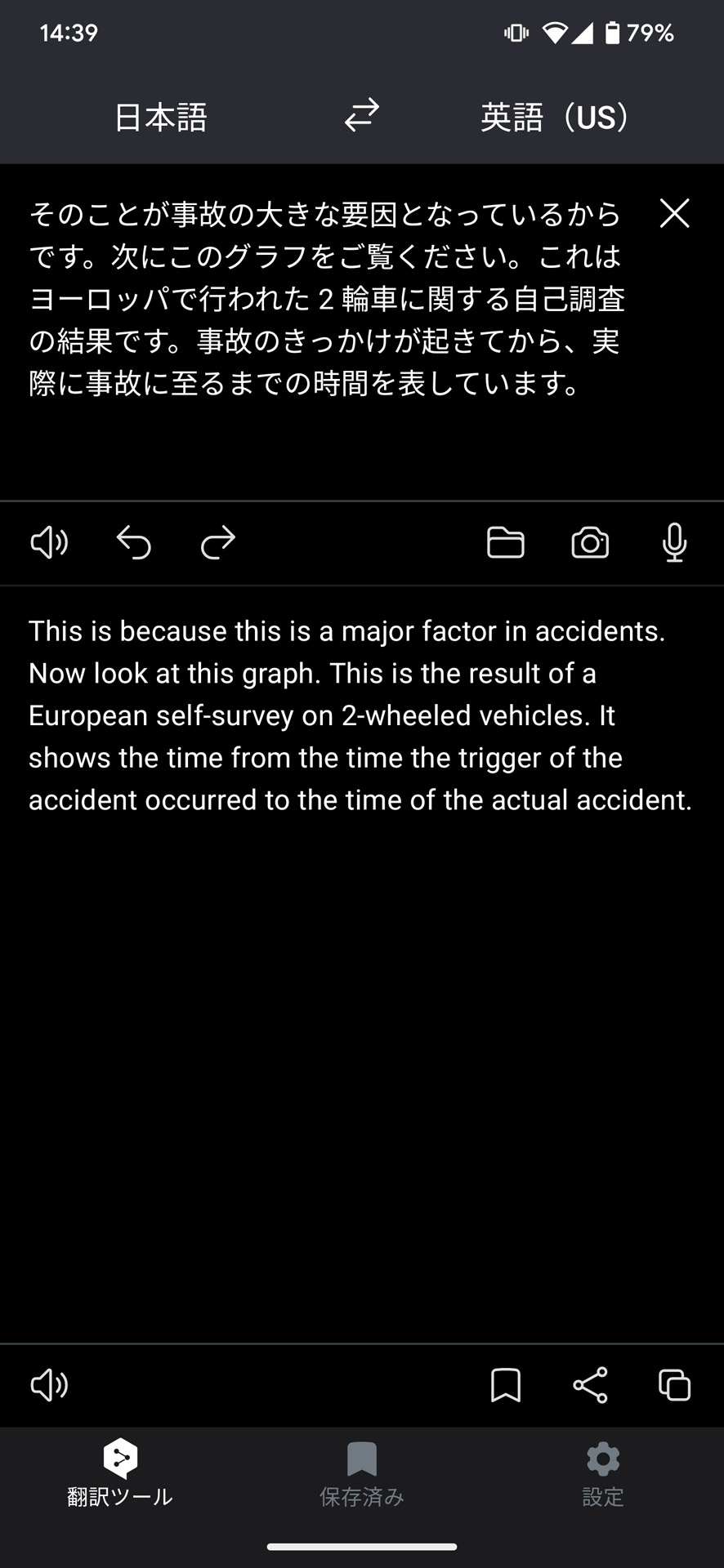Play the English translation aloud
This screenshot has height=1568, width=724.
[49, 1385]
